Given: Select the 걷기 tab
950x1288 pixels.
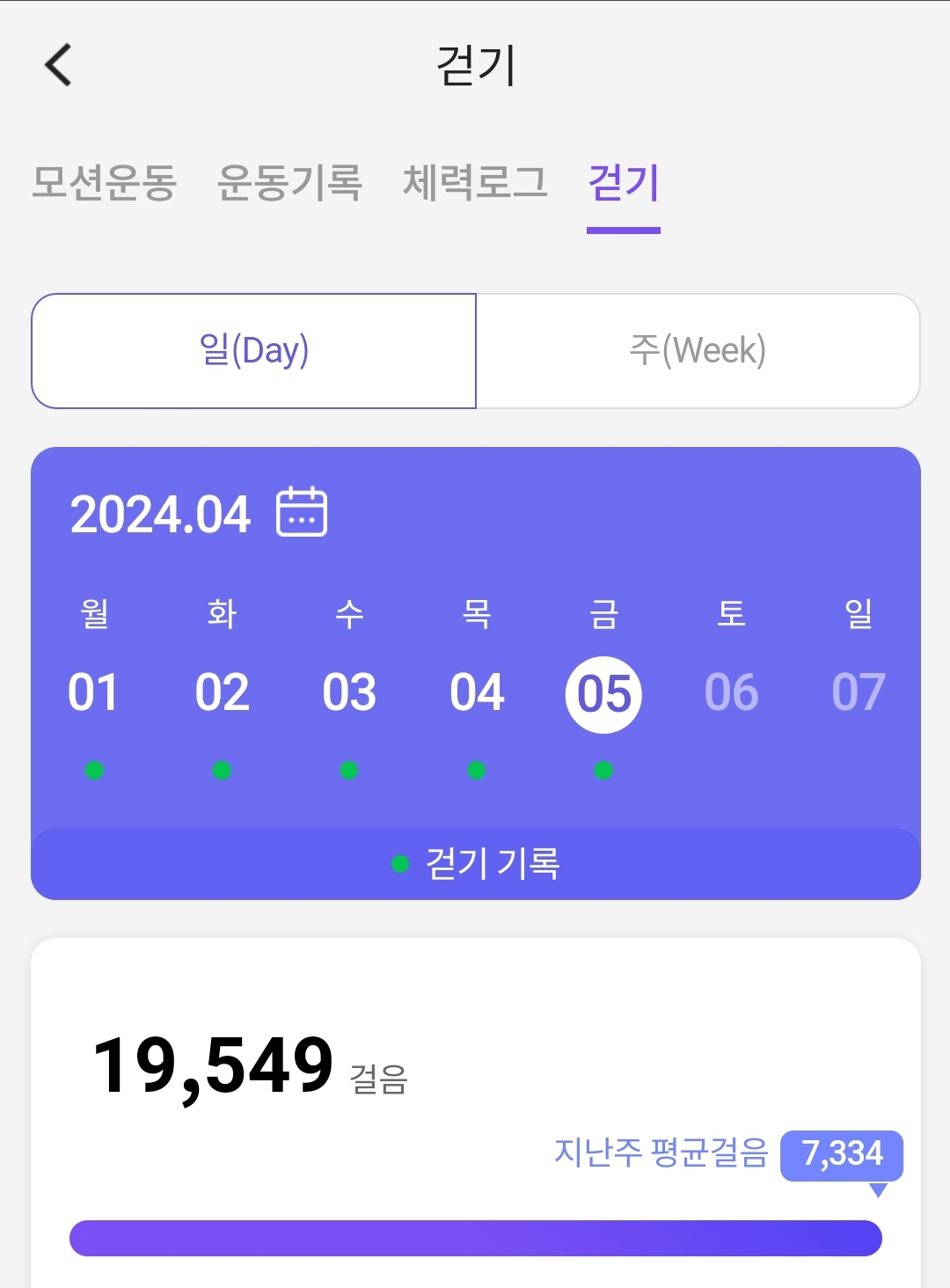Looking at the screenshot, I should tap(624, 183).
